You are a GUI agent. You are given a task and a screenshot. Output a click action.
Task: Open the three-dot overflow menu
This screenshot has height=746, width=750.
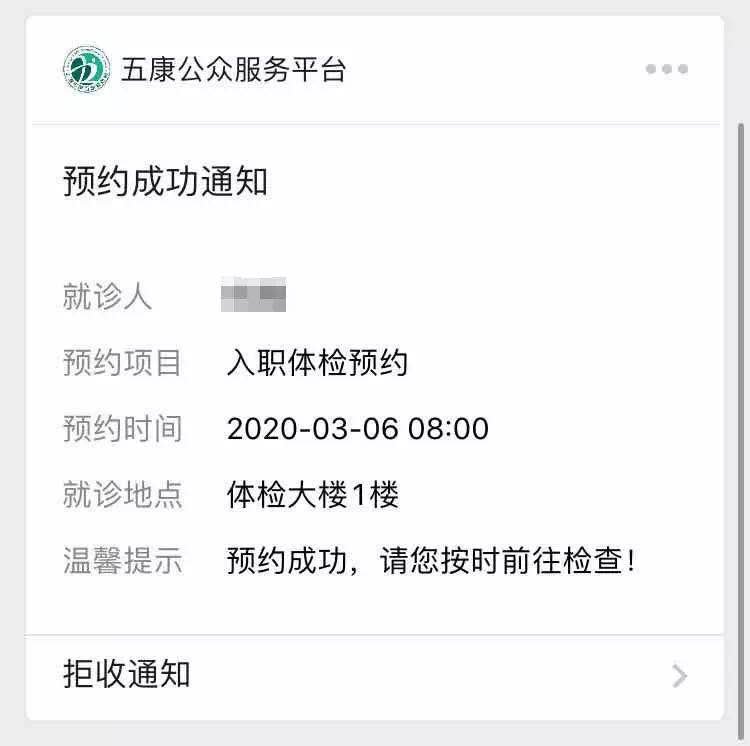click(x=666, y=69)
